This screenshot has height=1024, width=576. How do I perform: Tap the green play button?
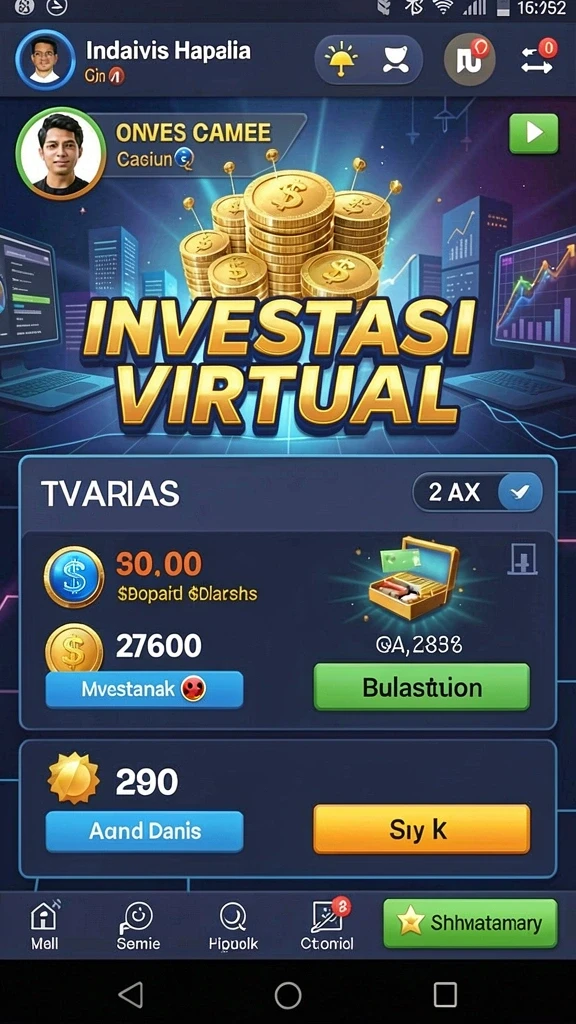pyautogui.click(x=534, y=134)
